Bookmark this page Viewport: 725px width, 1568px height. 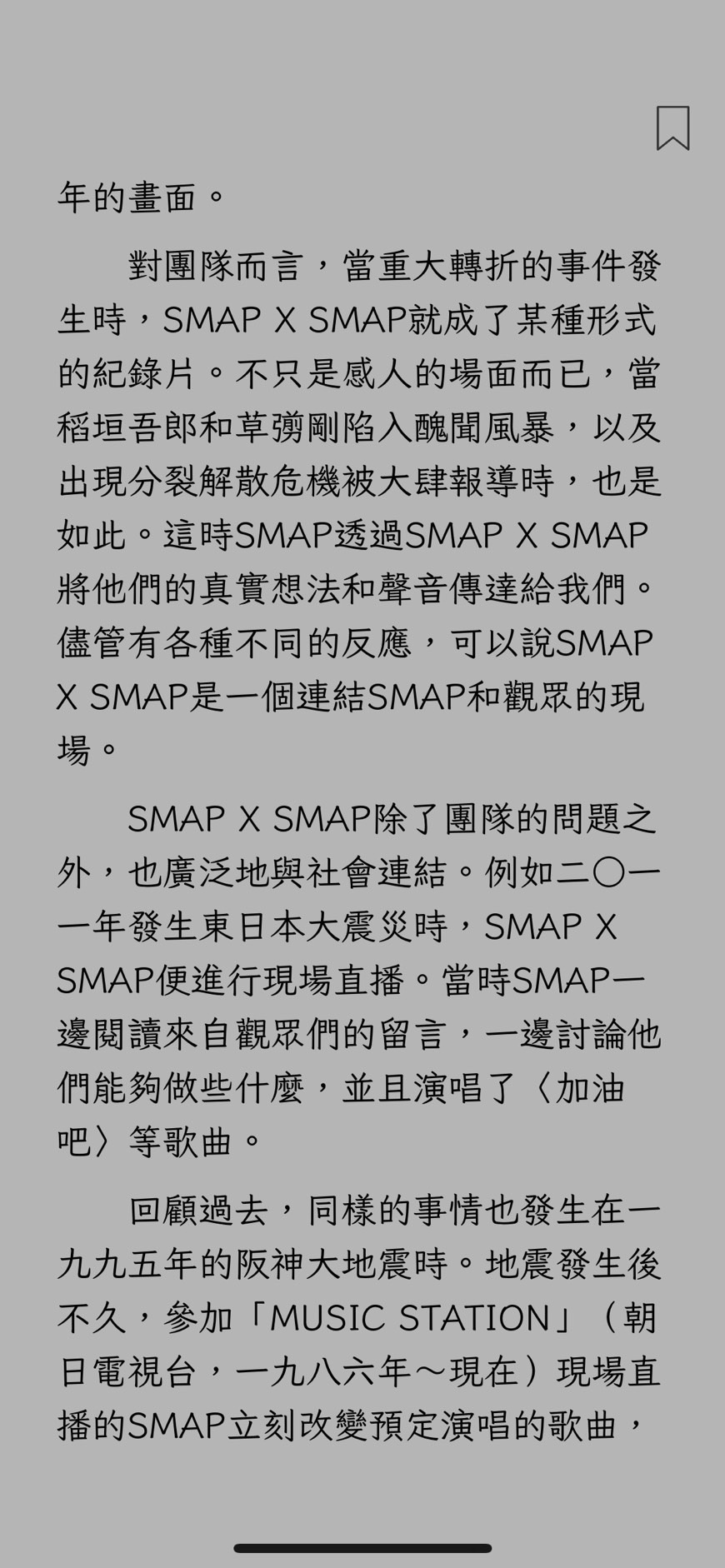[672, 128]
